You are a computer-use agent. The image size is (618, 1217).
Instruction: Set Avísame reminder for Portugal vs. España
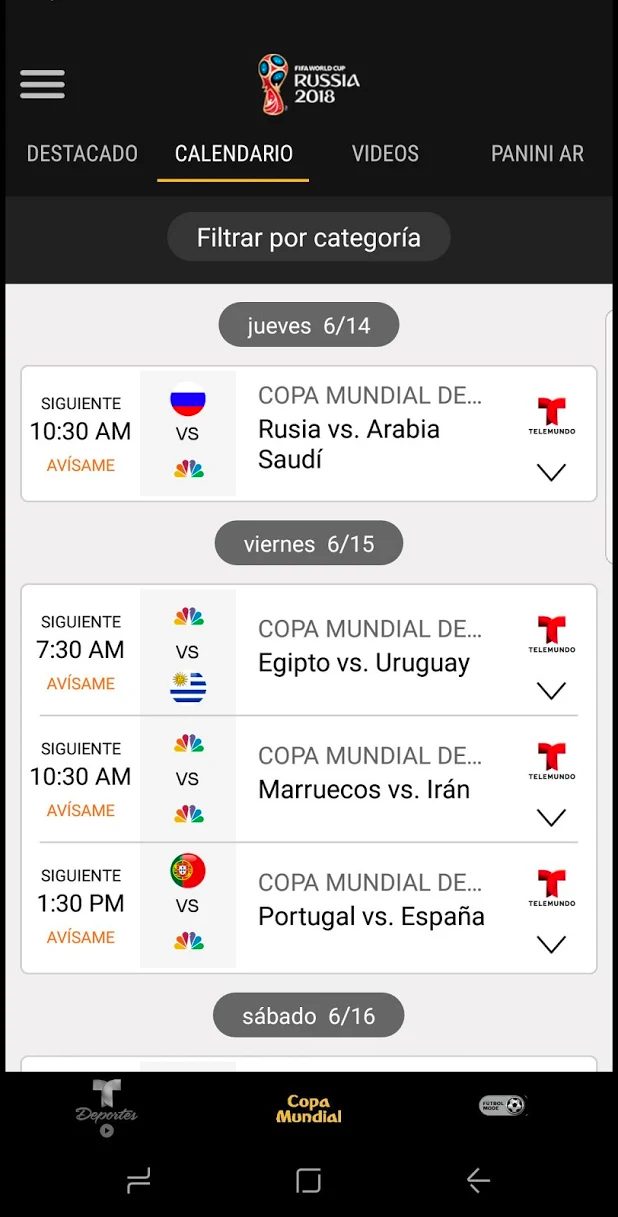[x=80, y=938]
